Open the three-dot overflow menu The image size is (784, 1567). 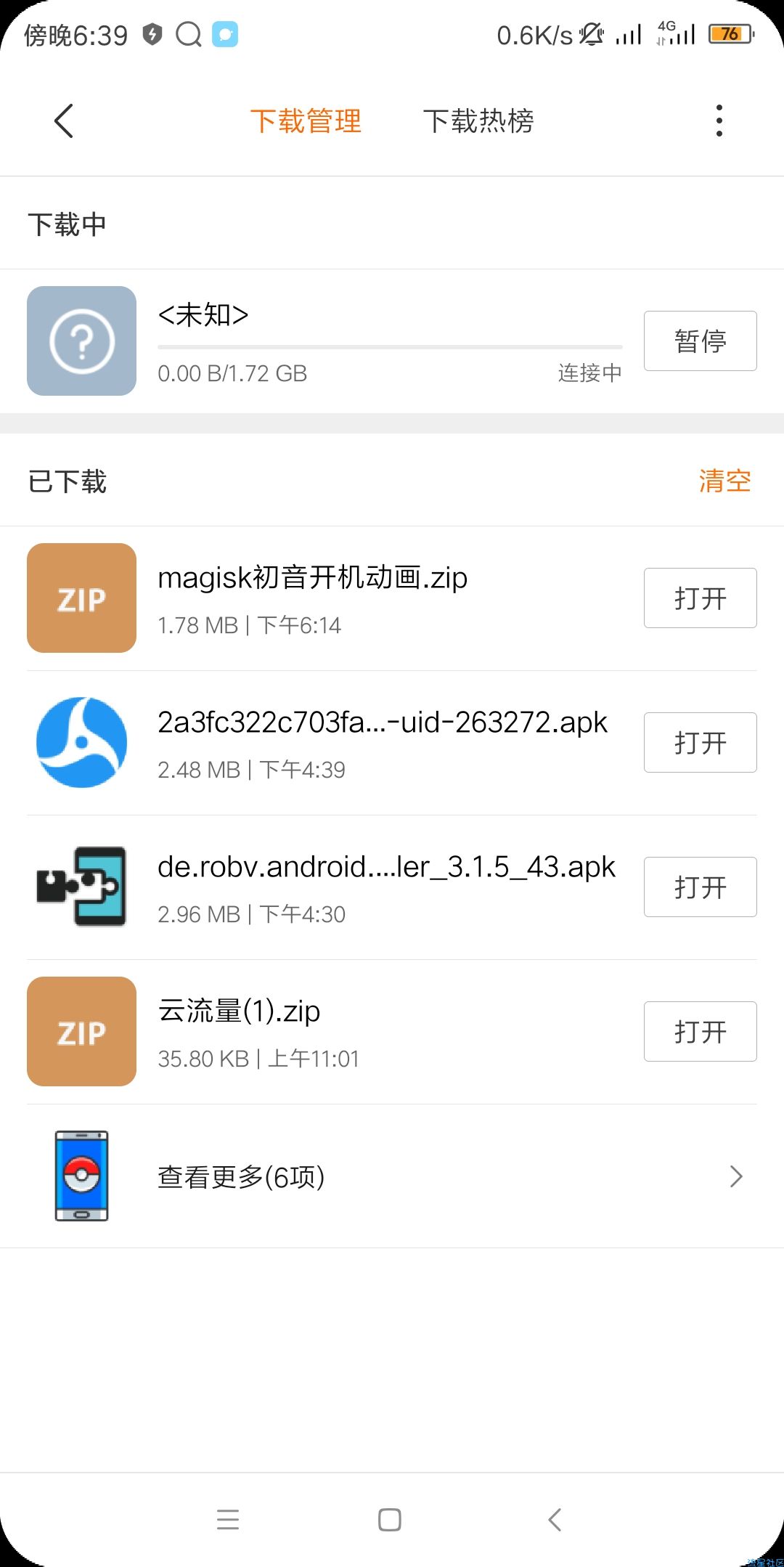point(719,121)
